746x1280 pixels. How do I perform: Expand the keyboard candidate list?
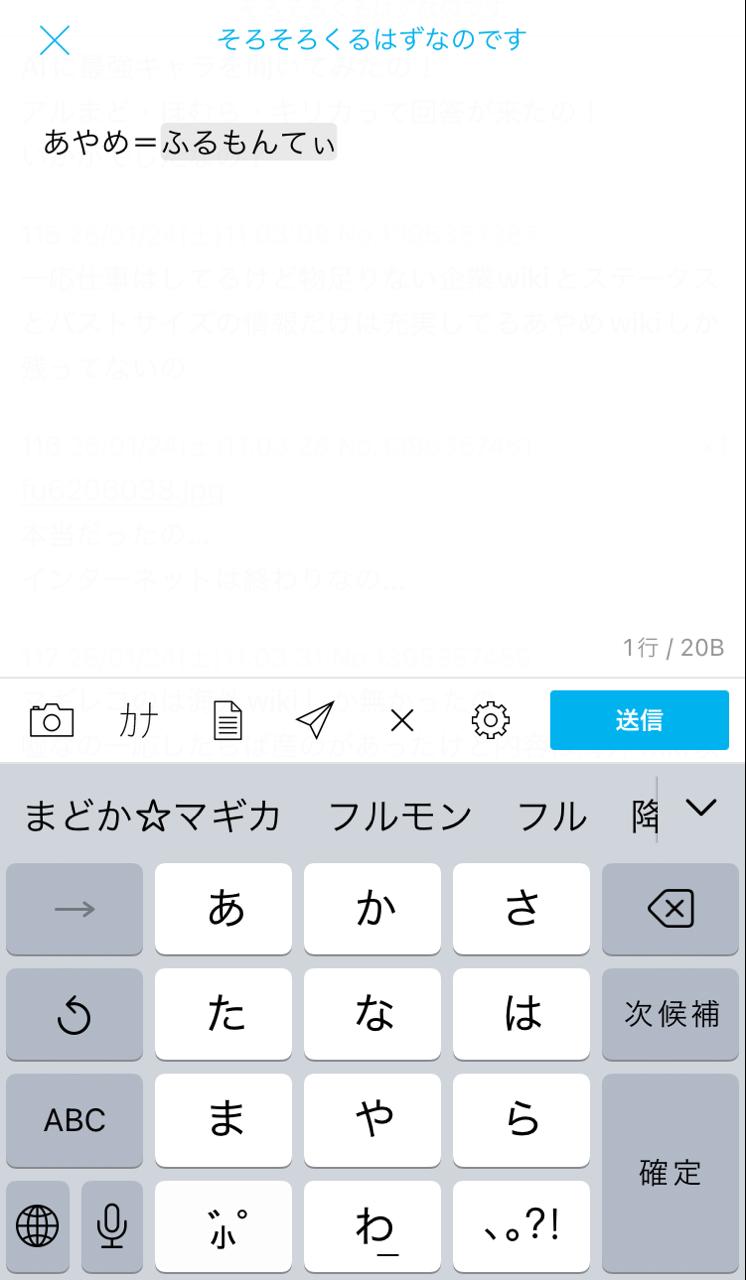point(703,808)
